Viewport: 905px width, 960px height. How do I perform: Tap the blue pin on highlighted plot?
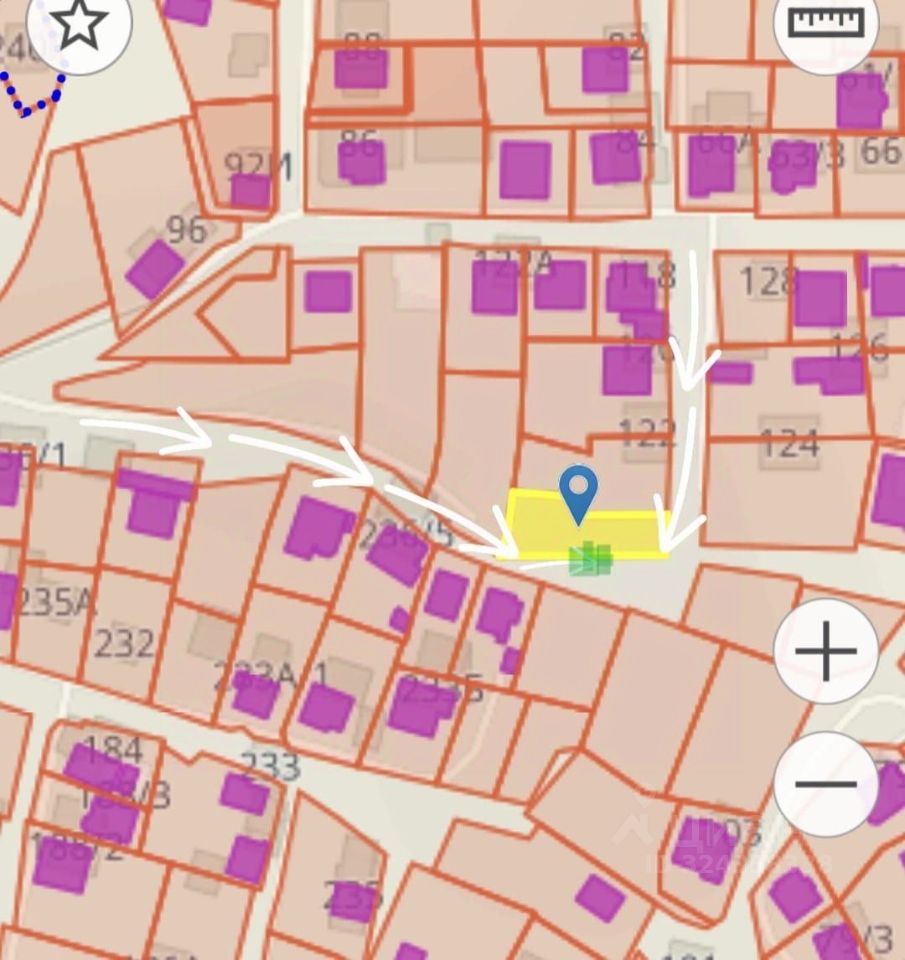[x=578, y=492]
